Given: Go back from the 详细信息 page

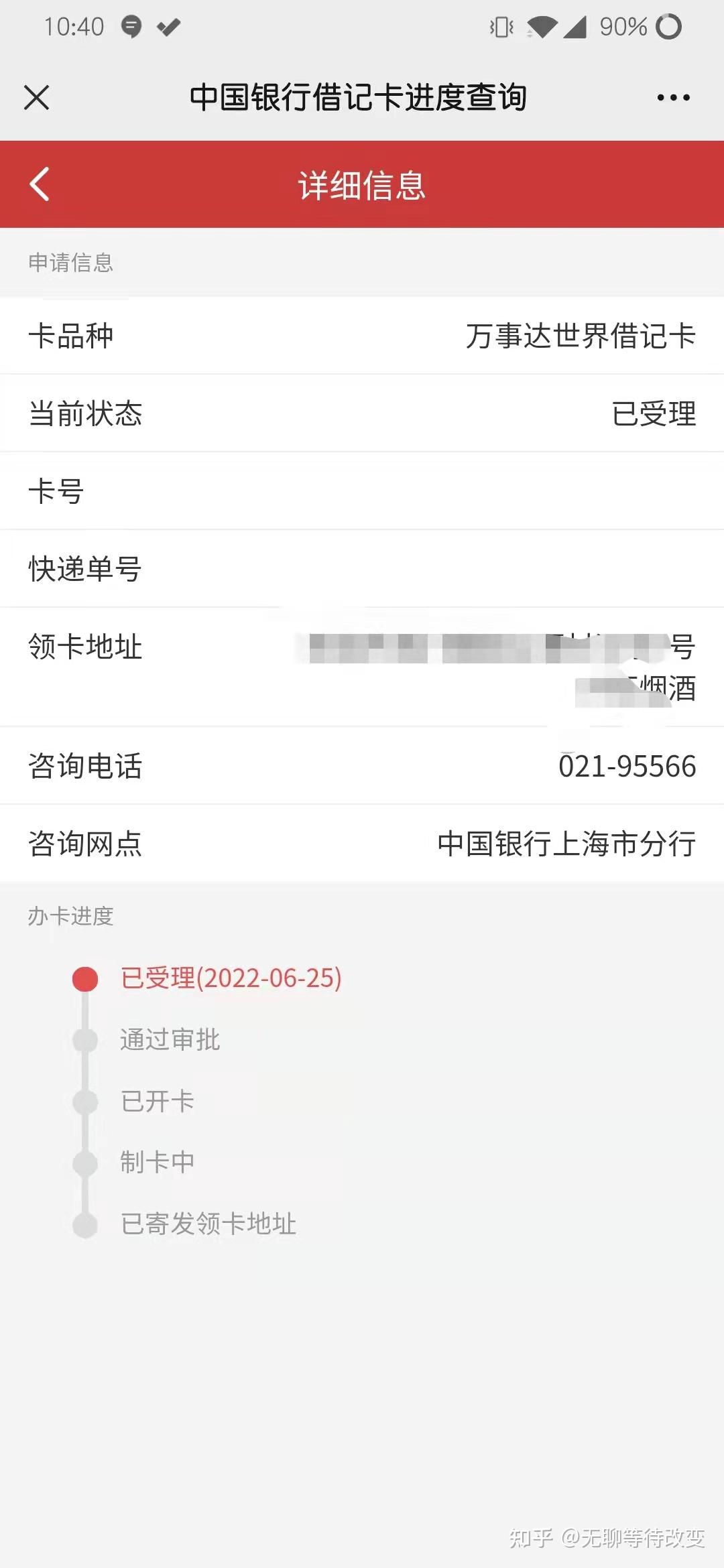Looking at the screenshot, I should [40, 184].
